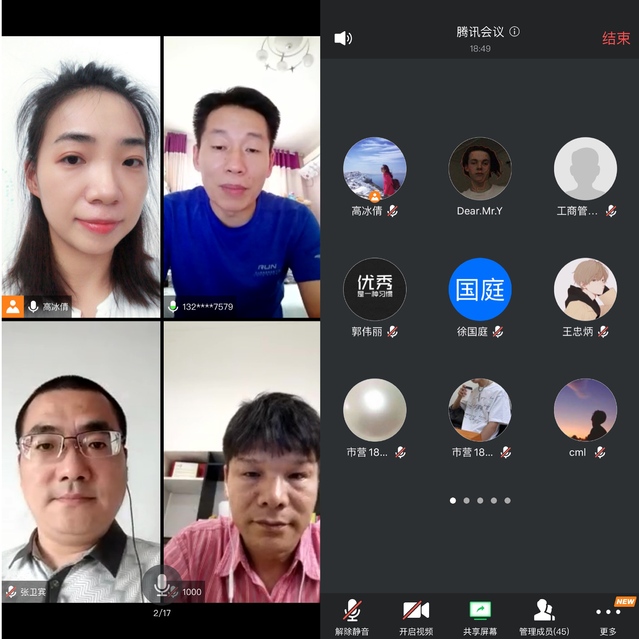The image size is (639, 639).
Task: Select participant 工商管 avatar
Action: (x=585, y=169)
